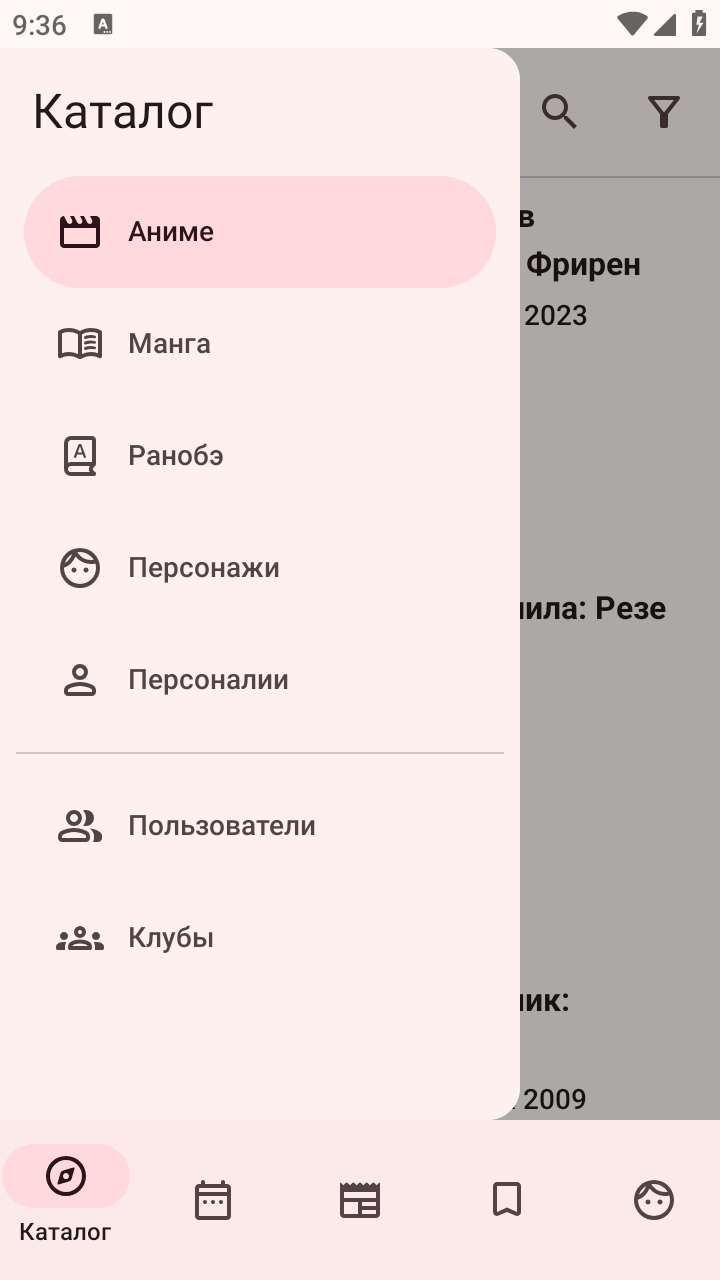Image resolution: width=720 pixels, height=1280 pixels.
Task: Choose Персоналии from the drawer
Action: tap(260, 680)
